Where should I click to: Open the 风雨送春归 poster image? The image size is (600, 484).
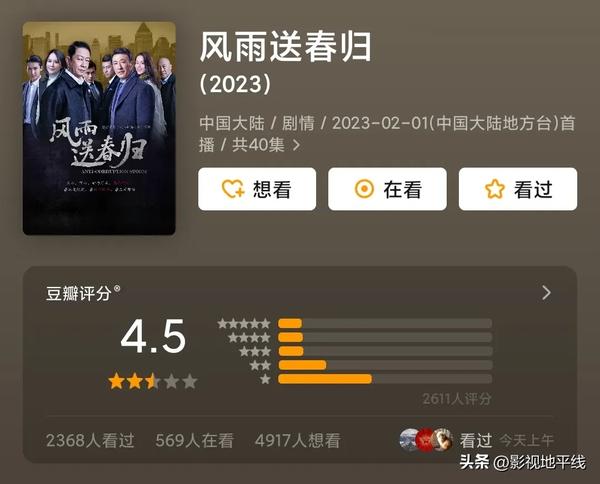(99, 128)
